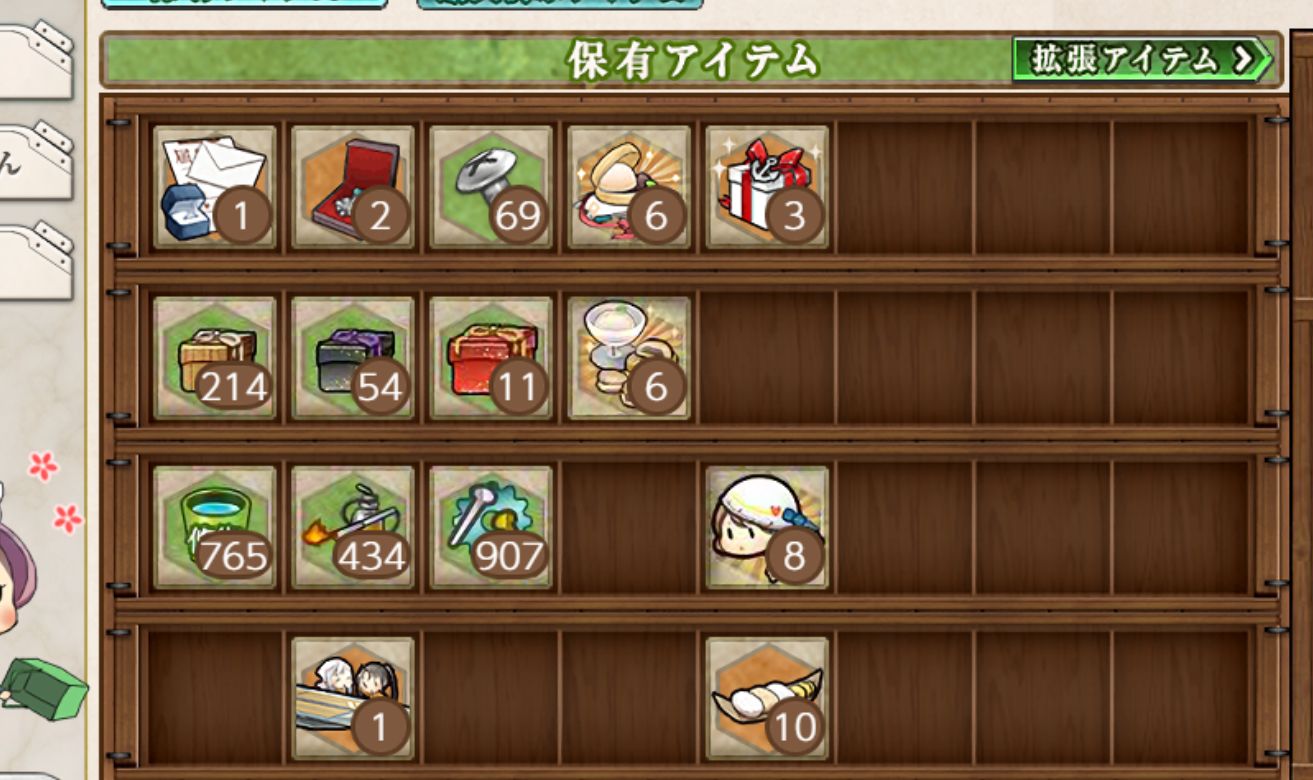Select the glass dessert and macarons item
Screen dimensions: 1313x780
628,357
